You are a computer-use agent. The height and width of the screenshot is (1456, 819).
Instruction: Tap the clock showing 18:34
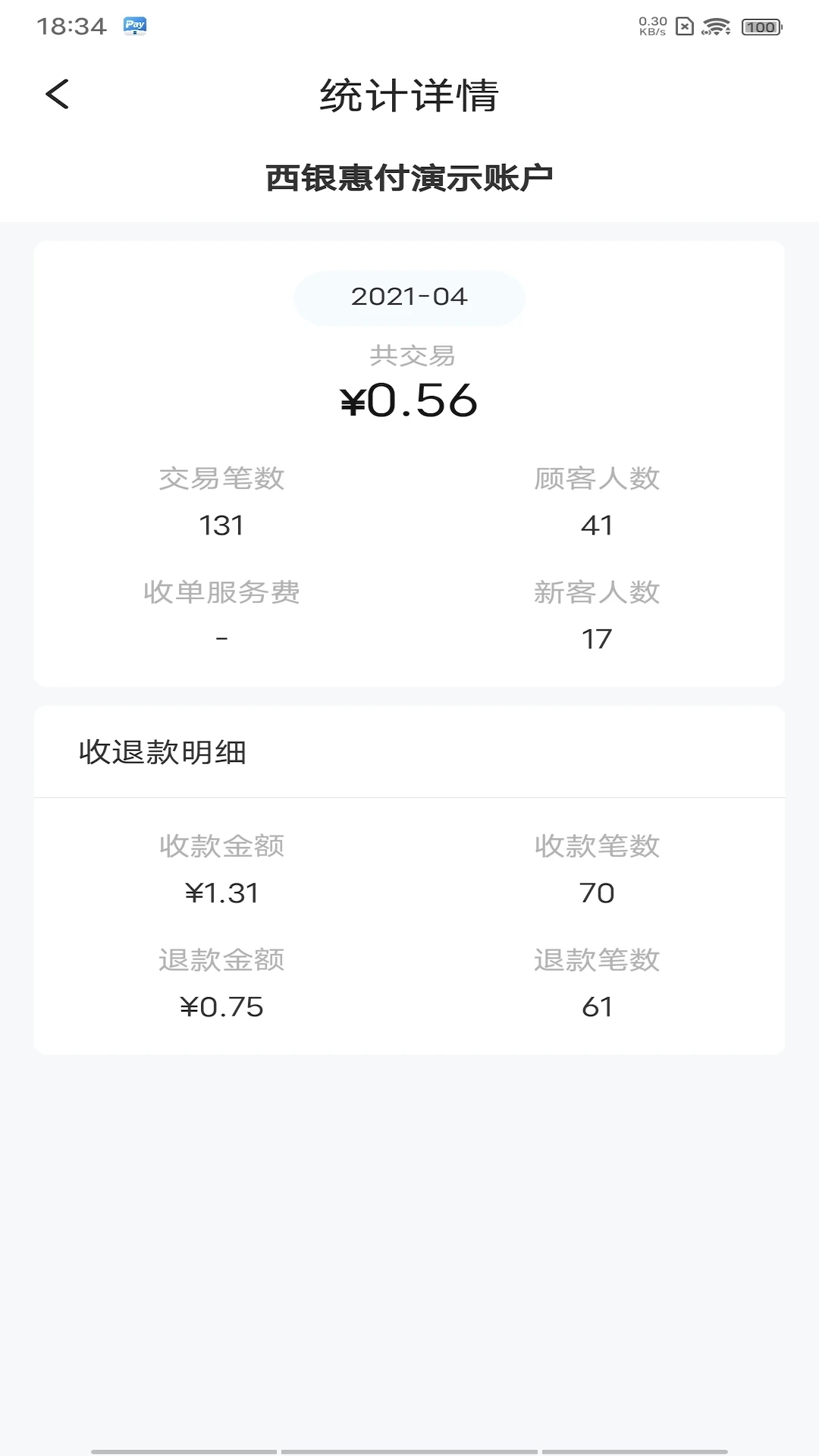(65, 25)
